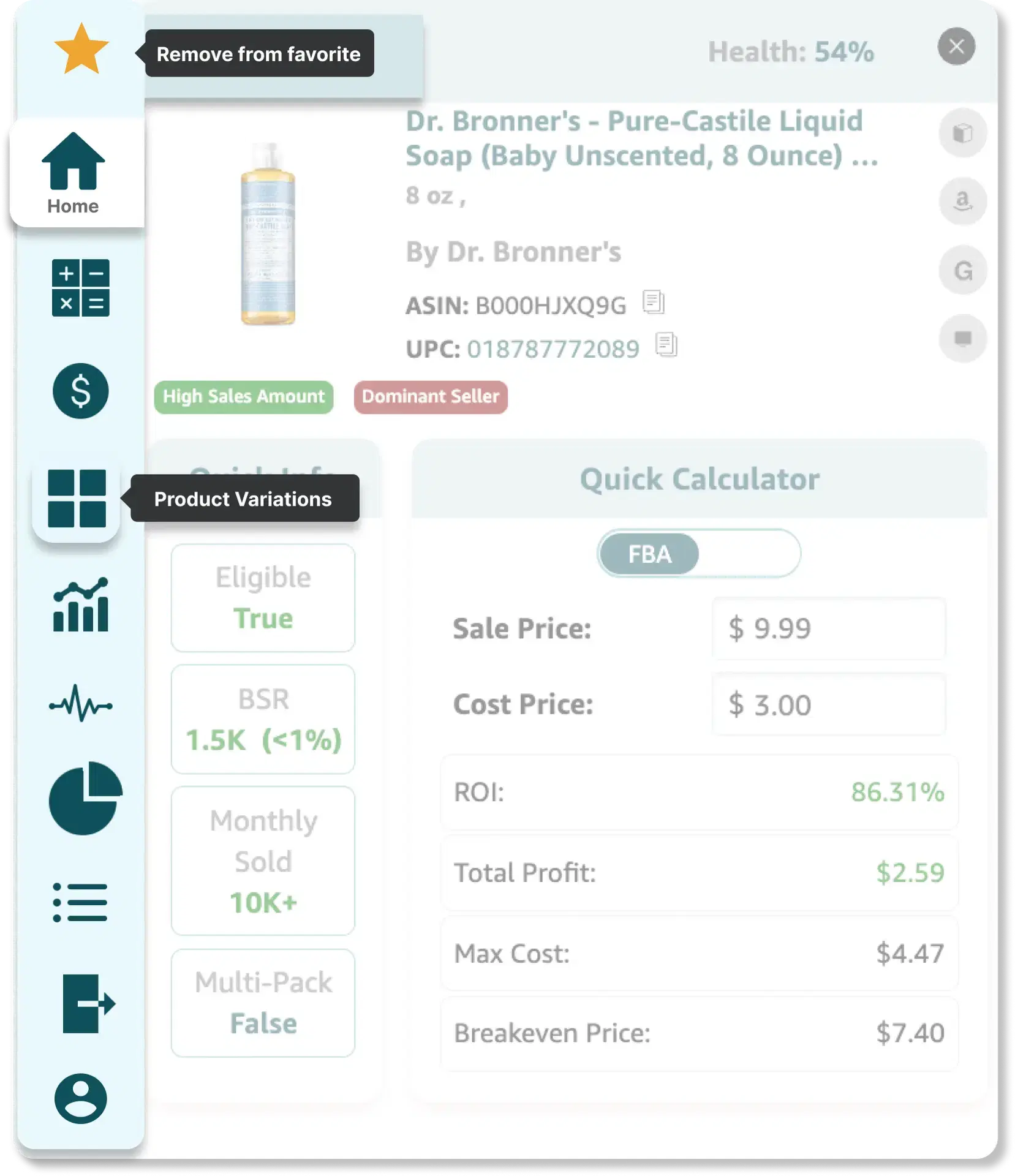Open the pulse activity section
Image resolution: width=1015 pixels, height=1176 pixels.
pyautogui.click(x=81, y=705)
